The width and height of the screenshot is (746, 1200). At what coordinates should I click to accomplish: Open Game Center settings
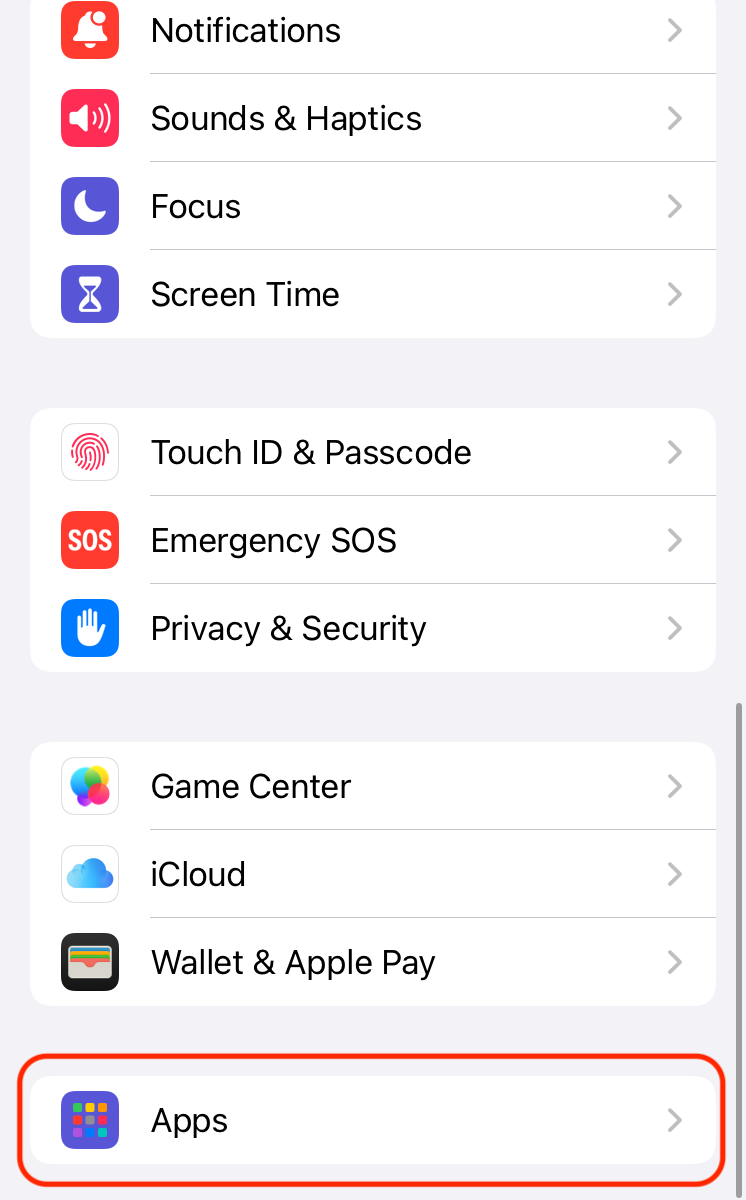tap(372, 787)
